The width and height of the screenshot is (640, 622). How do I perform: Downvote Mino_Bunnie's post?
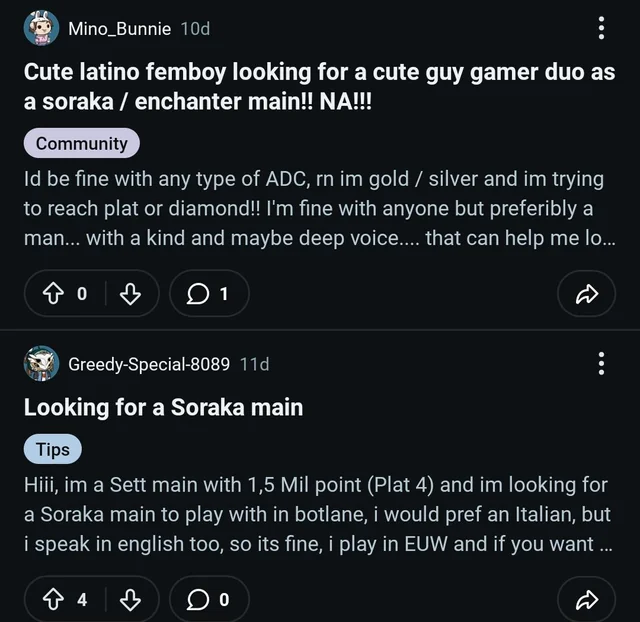click(130, 294)
